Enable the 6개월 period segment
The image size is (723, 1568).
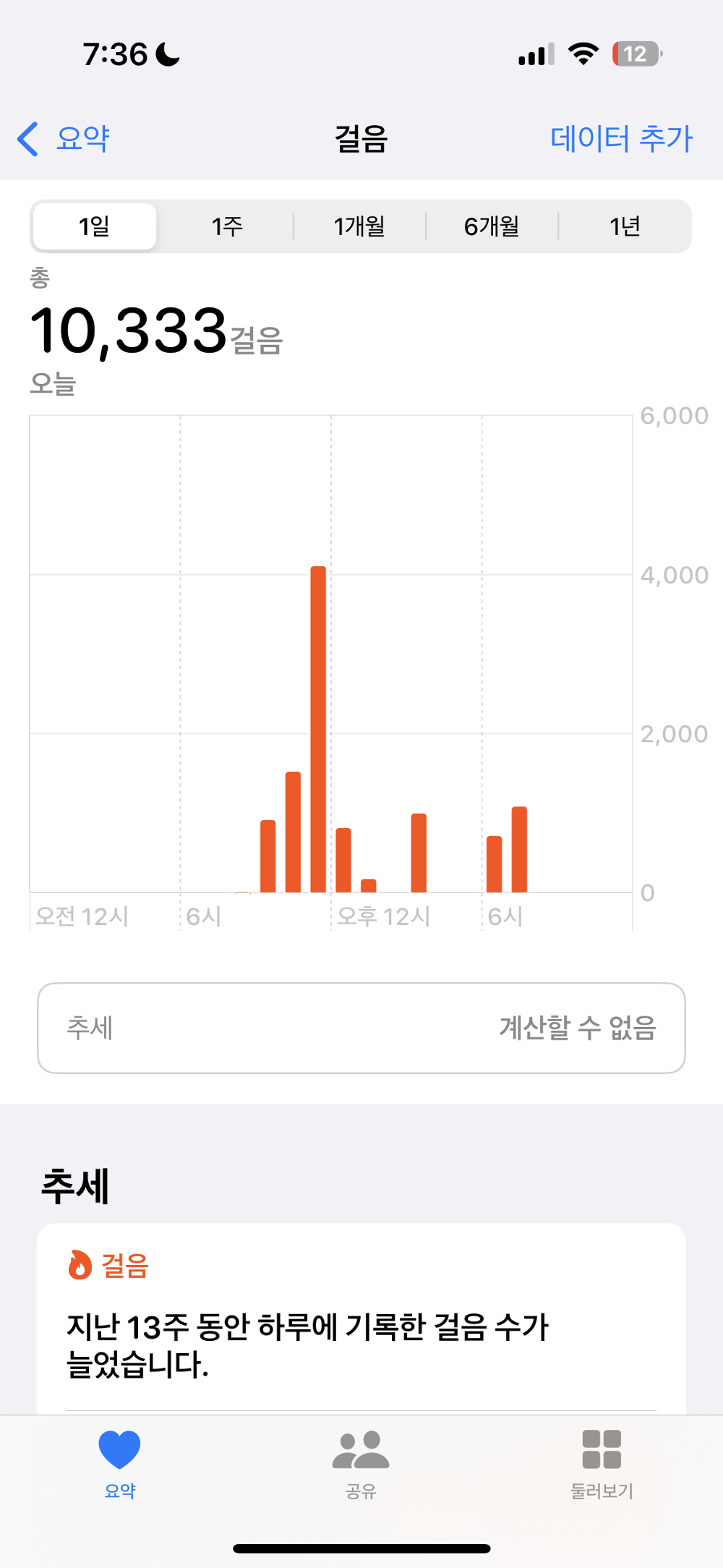[492, 226]
